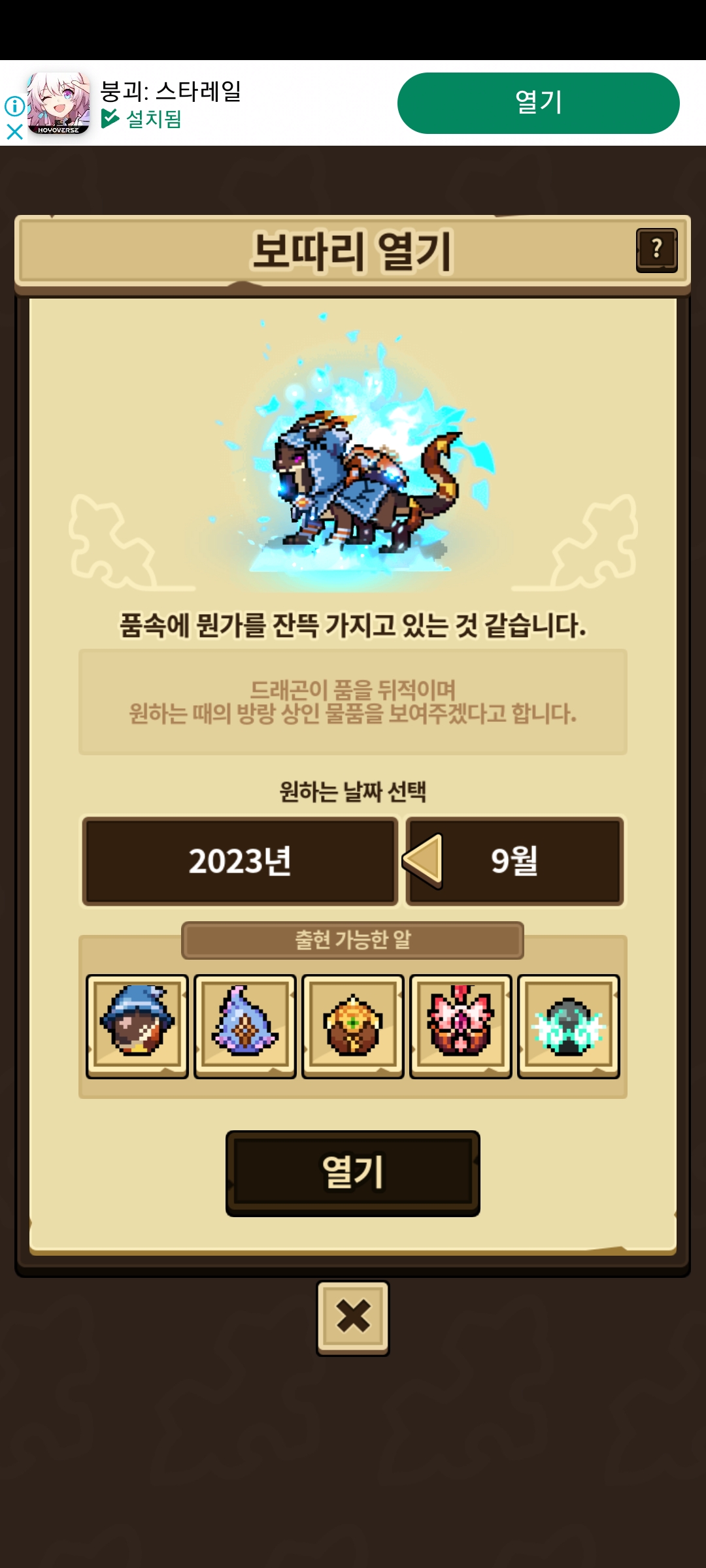View the blue wizard hat egg
Viewport: 706px width, 1568px height.
pos(137,1026)
